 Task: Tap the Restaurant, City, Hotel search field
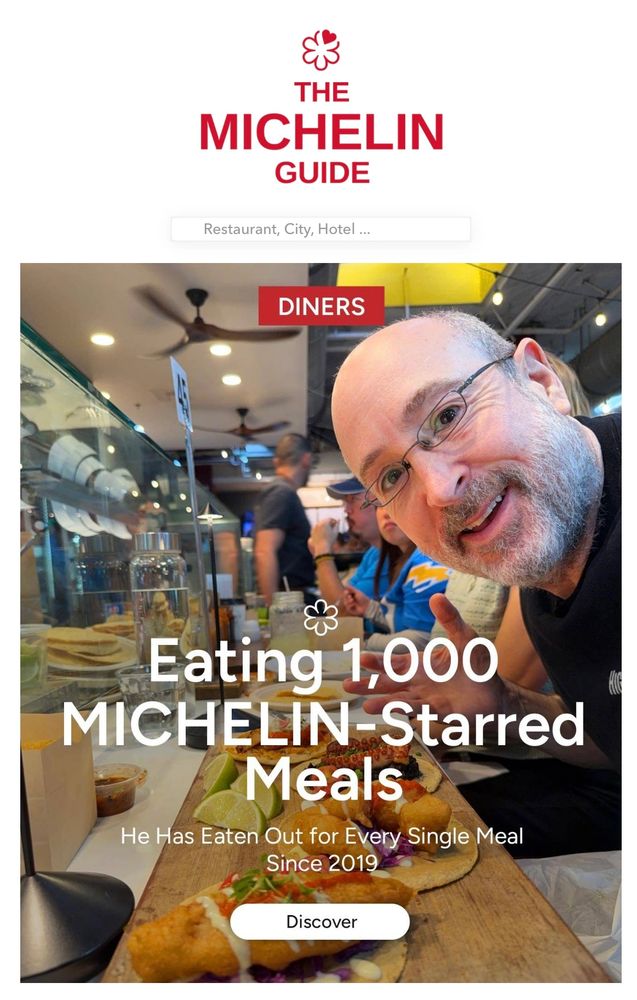pos(320,229)
